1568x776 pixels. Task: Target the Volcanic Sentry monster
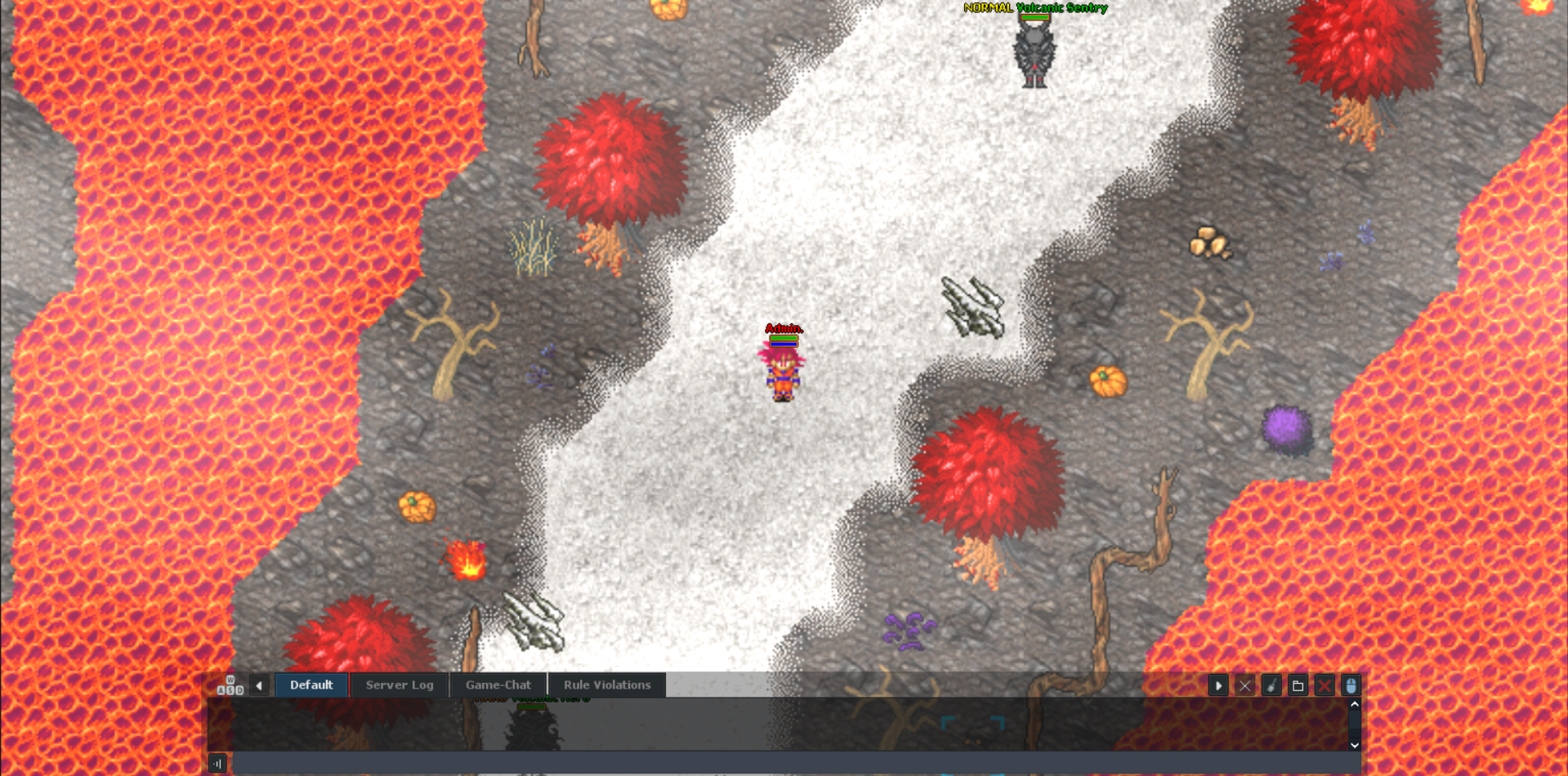pyautogui.click(x=1034, y=53)
